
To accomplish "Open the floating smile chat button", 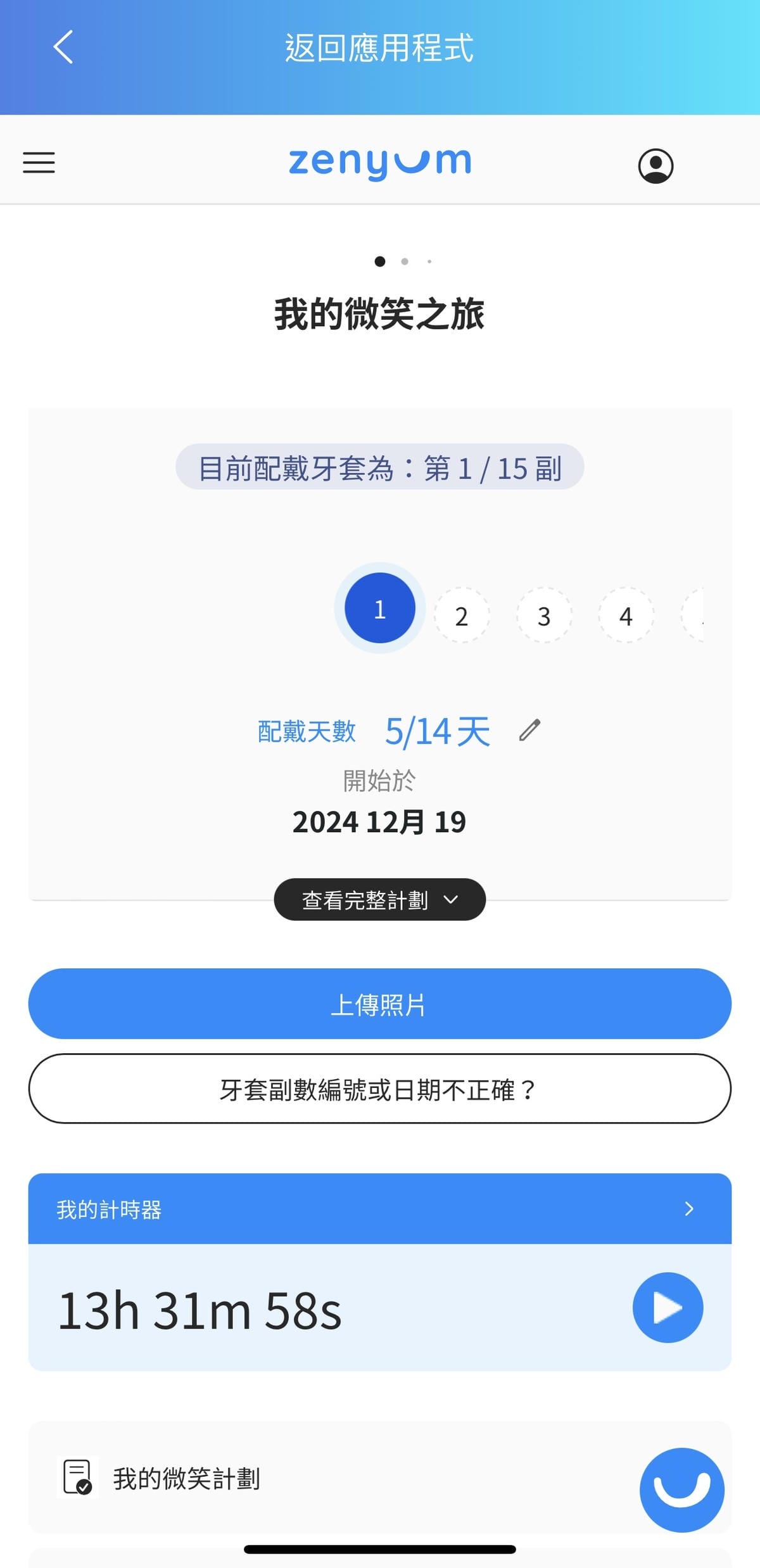I will 681,1489.
